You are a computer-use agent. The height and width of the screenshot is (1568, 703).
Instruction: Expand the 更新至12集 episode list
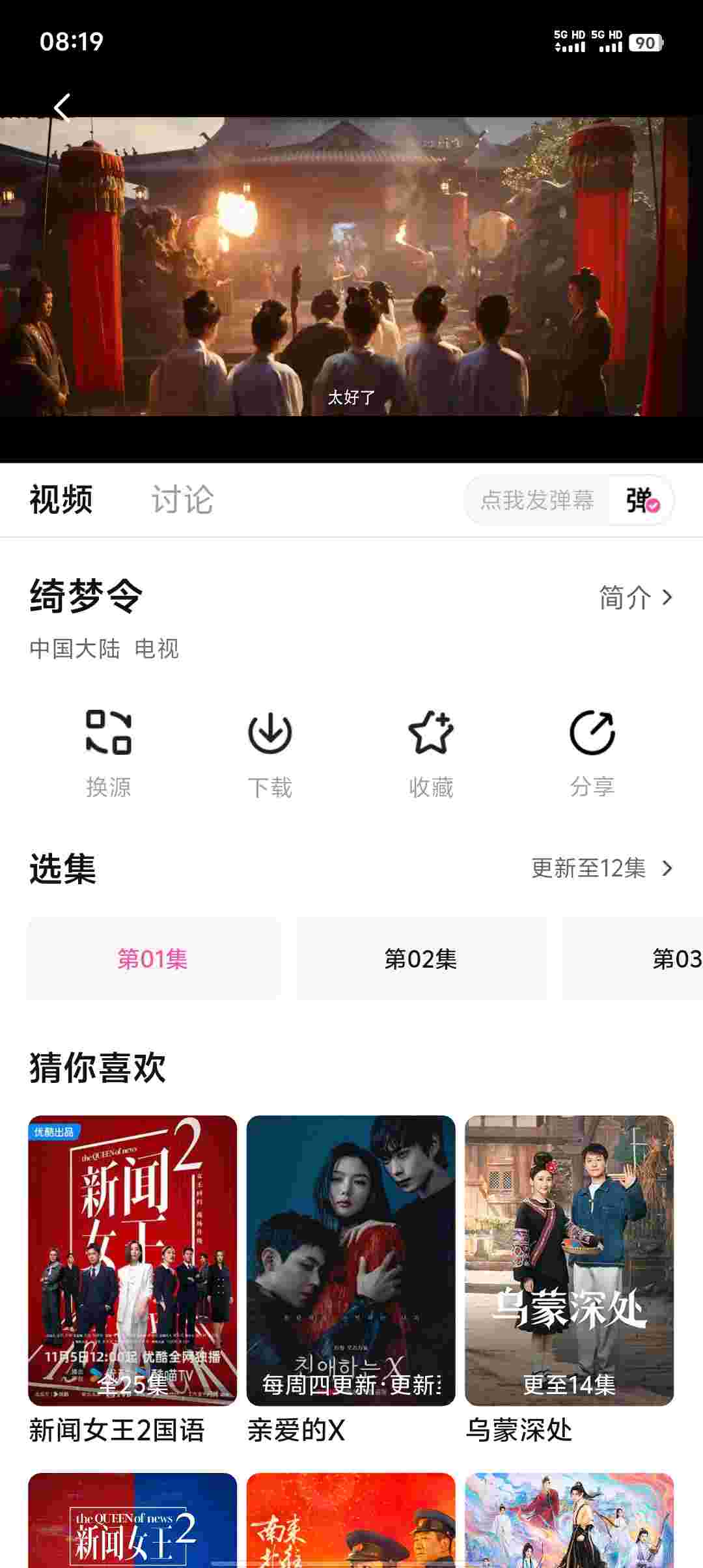(601, 868)
